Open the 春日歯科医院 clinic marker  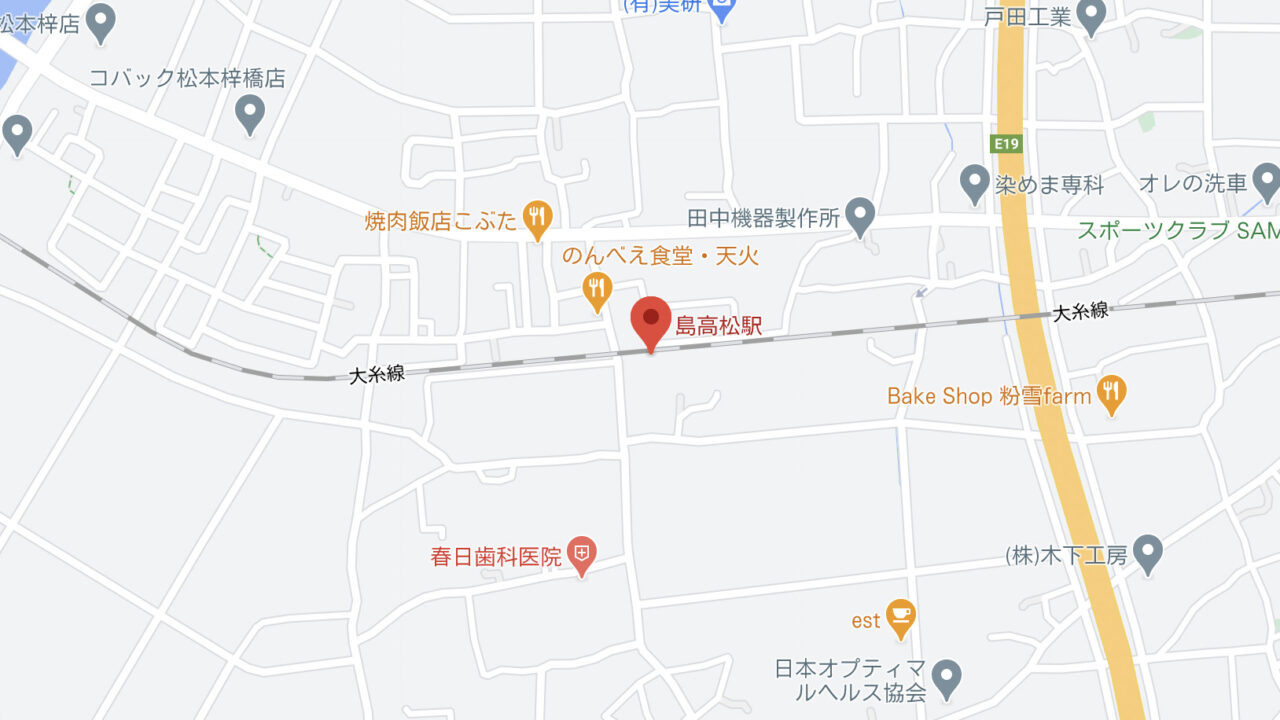click(x=582, y=553)
